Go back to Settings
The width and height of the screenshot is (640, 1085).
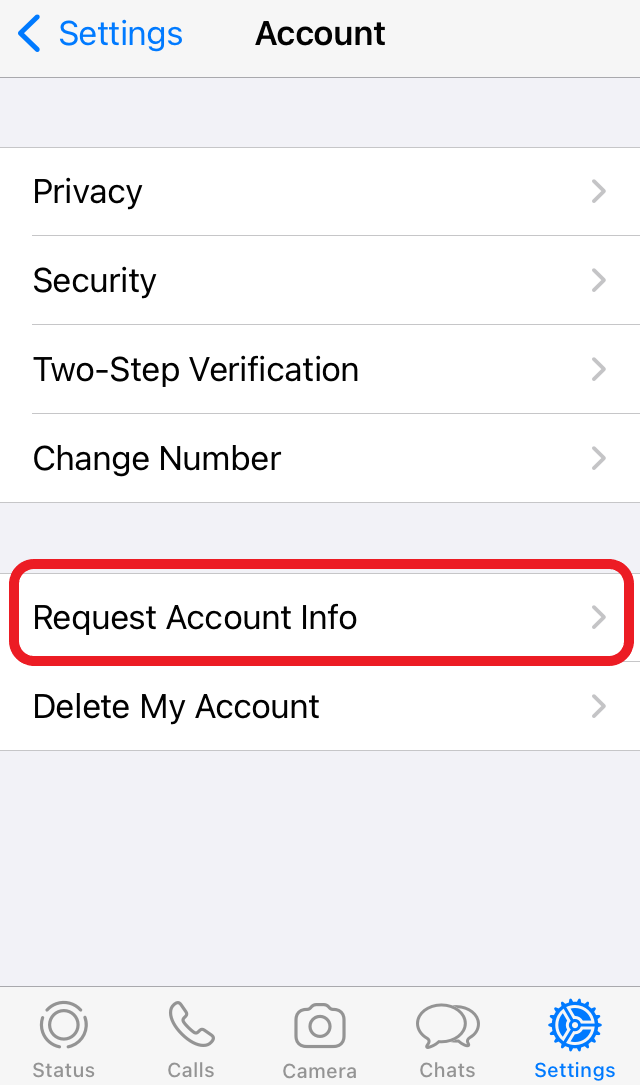pos(100,34)
